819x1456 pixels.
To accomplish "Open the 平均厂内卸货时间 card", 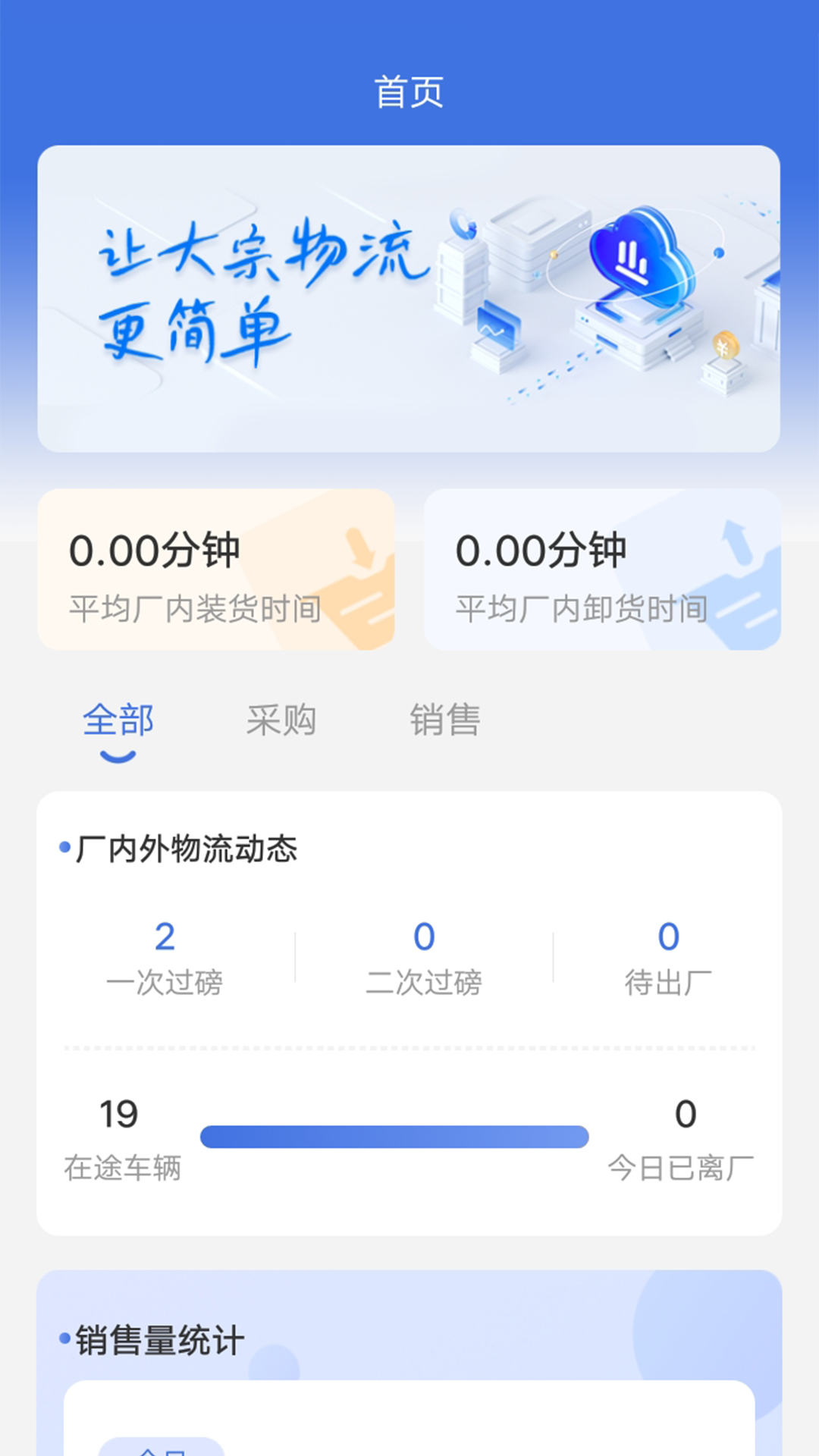I will [602, 570].
